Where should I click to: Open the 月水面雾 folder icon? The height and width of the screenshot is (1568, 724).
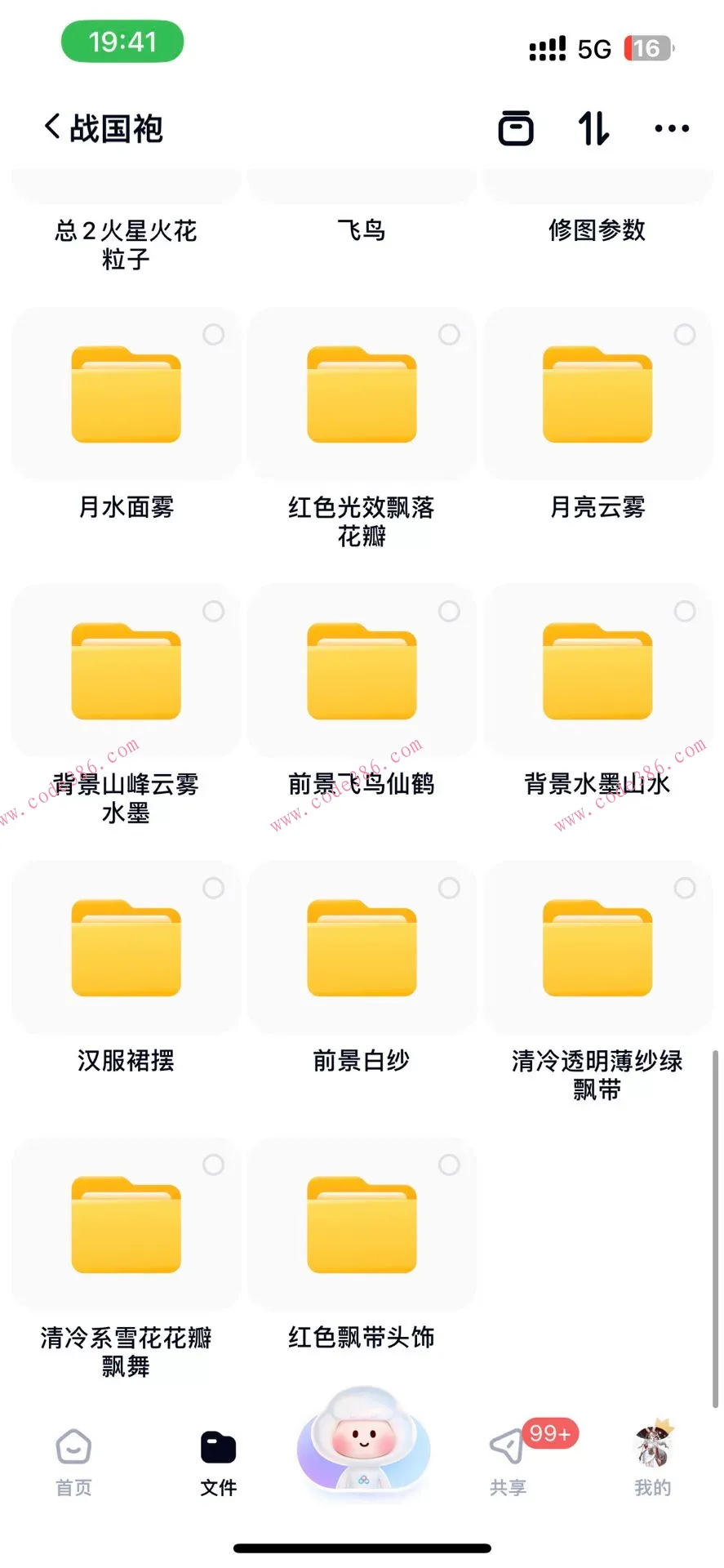coord(125,394)
